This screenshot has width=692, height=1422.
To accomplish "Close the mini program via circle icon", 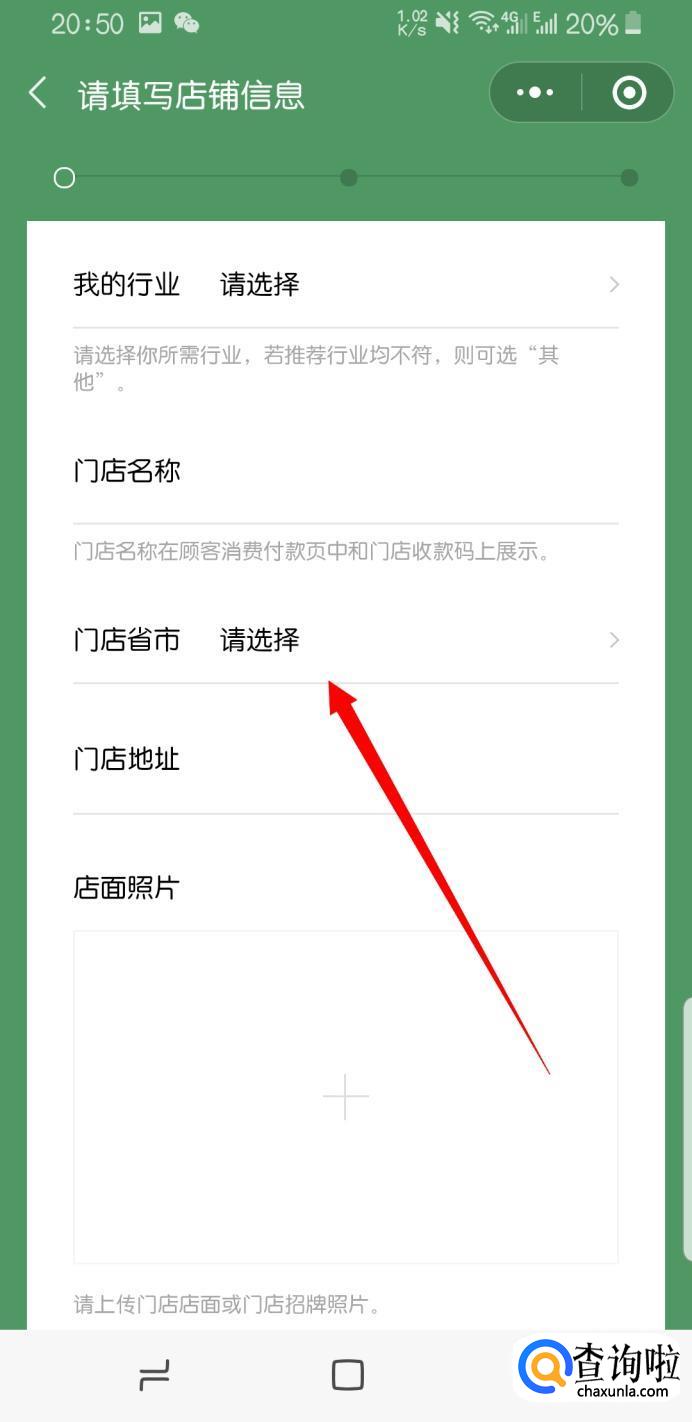I will click(629, 93).
